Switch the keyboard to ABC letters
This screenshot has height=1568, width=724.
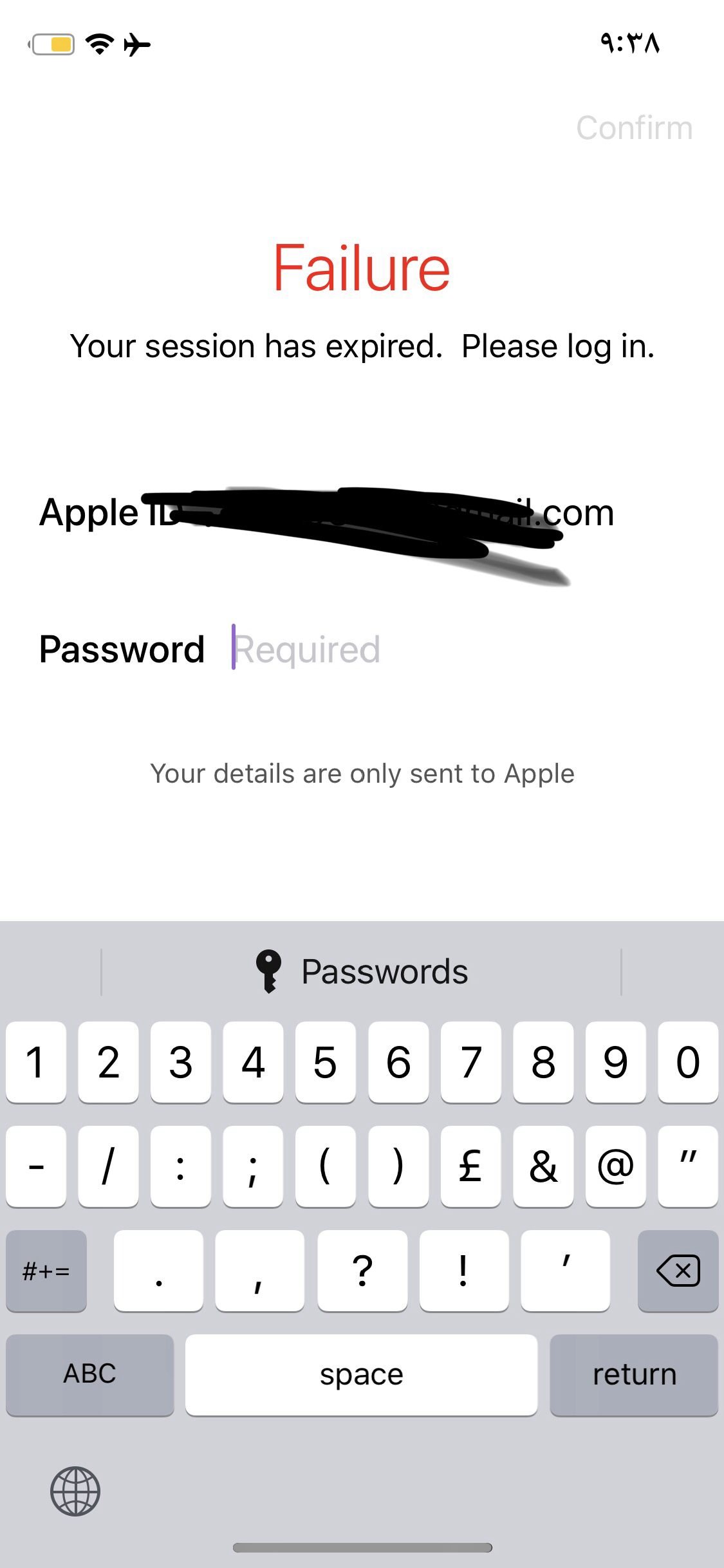[90, 1374]
